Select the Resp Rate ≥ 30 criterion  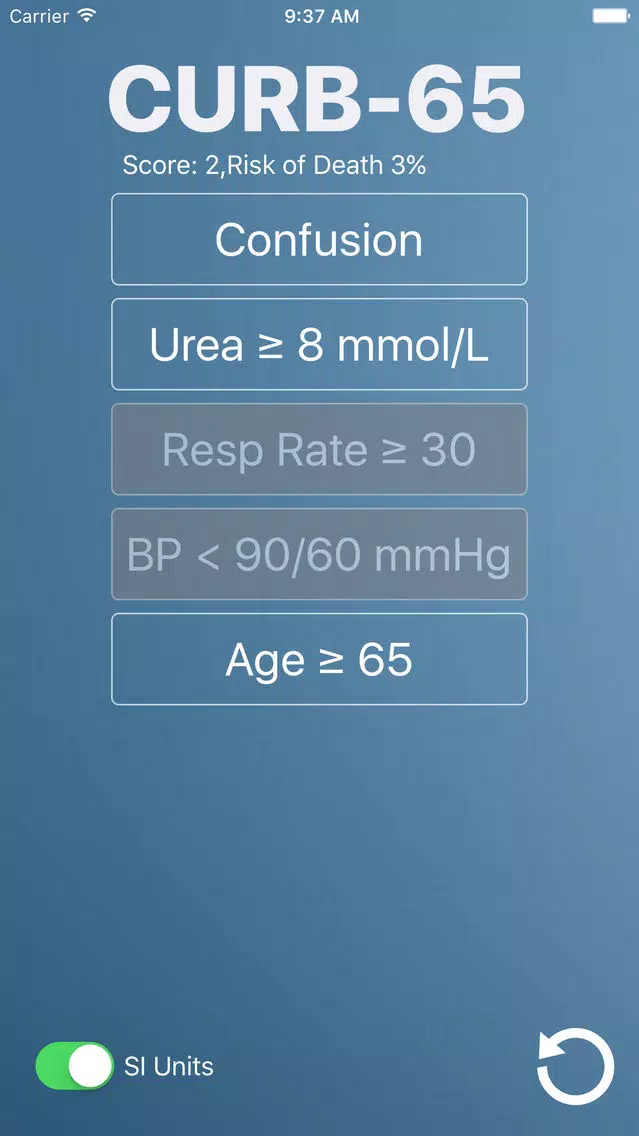click(319, 449)
